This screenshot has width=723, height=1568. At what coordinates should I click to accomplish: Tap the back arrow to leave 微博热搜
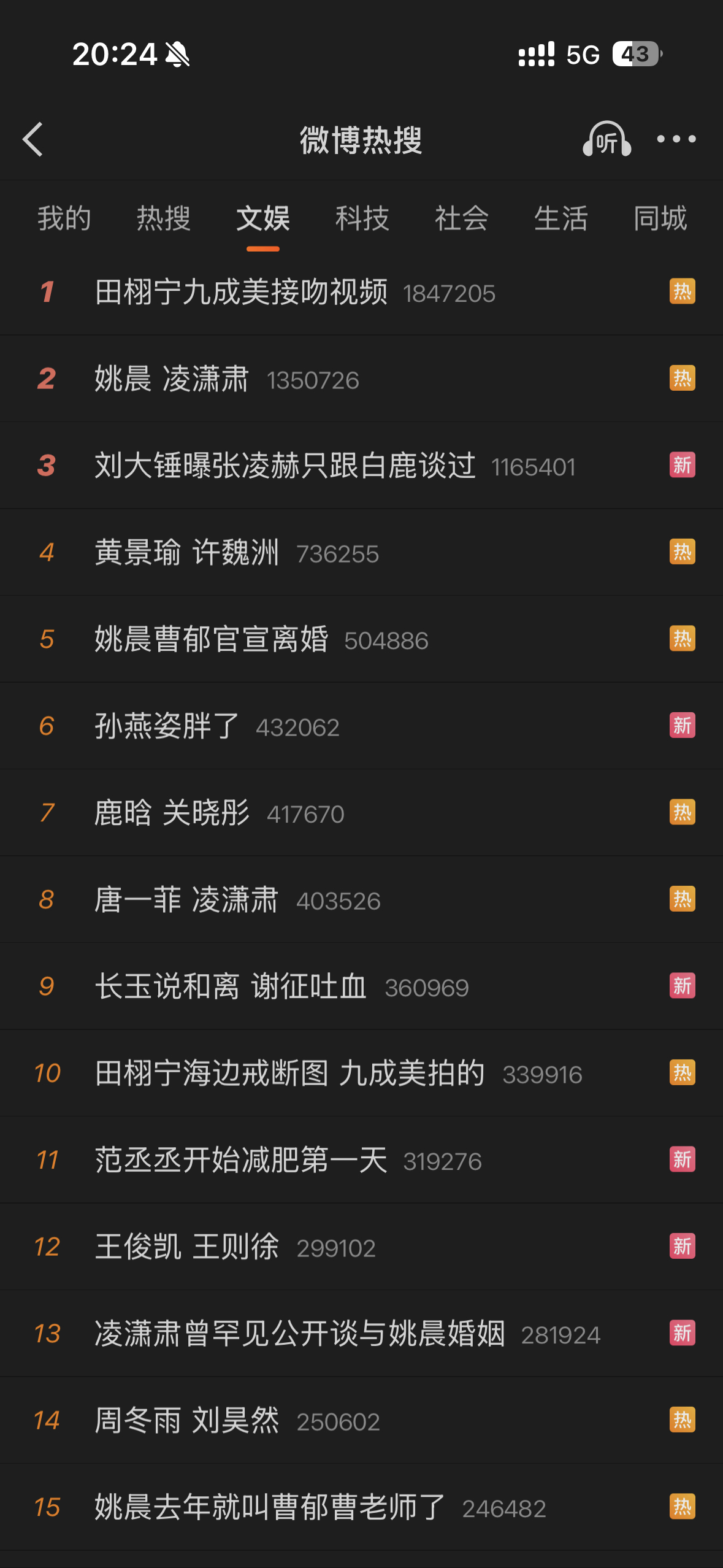34,139
